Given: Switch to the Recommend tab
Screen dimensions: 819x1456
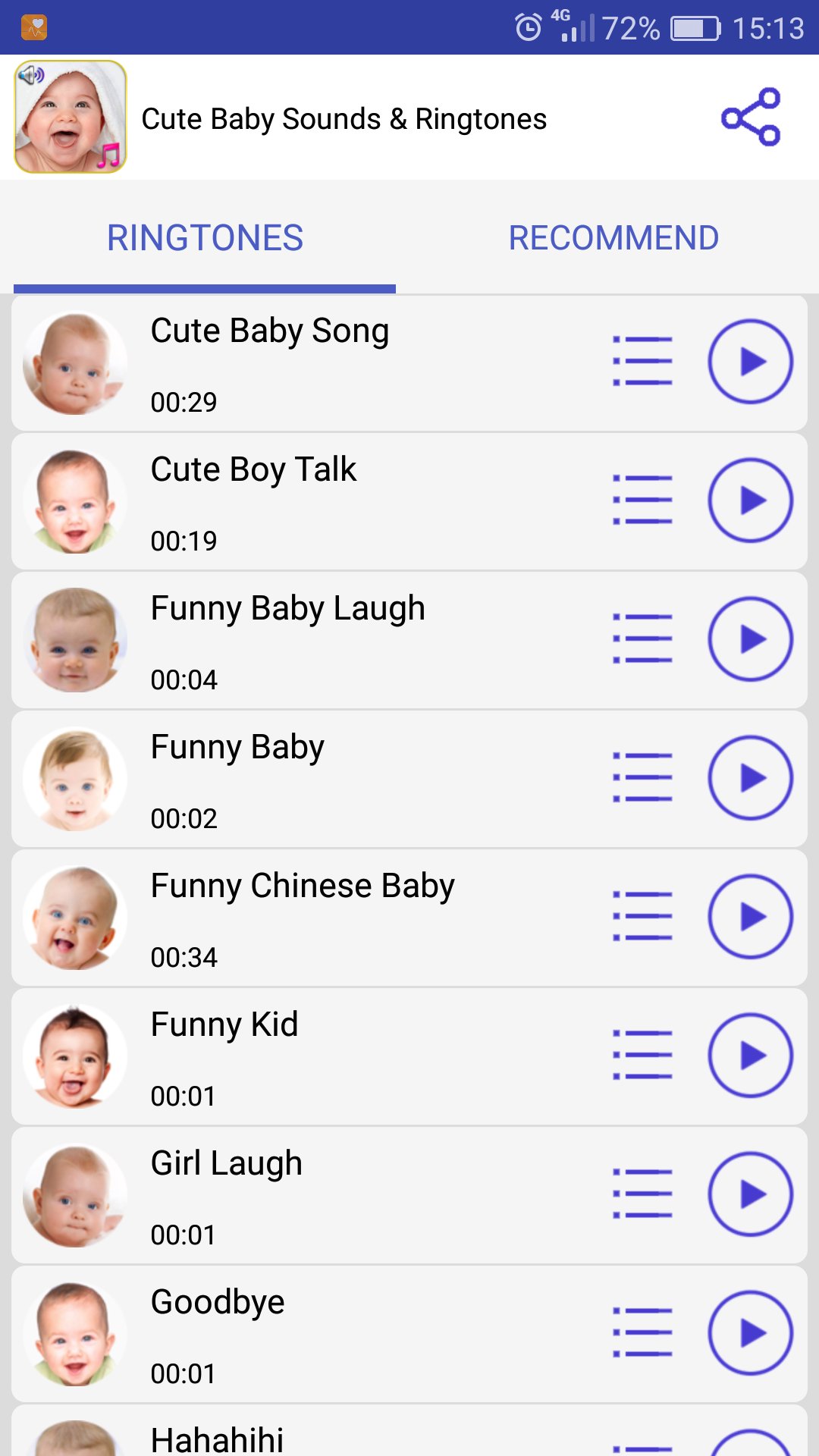Looking at the screenshot, I should coord(613,238).
